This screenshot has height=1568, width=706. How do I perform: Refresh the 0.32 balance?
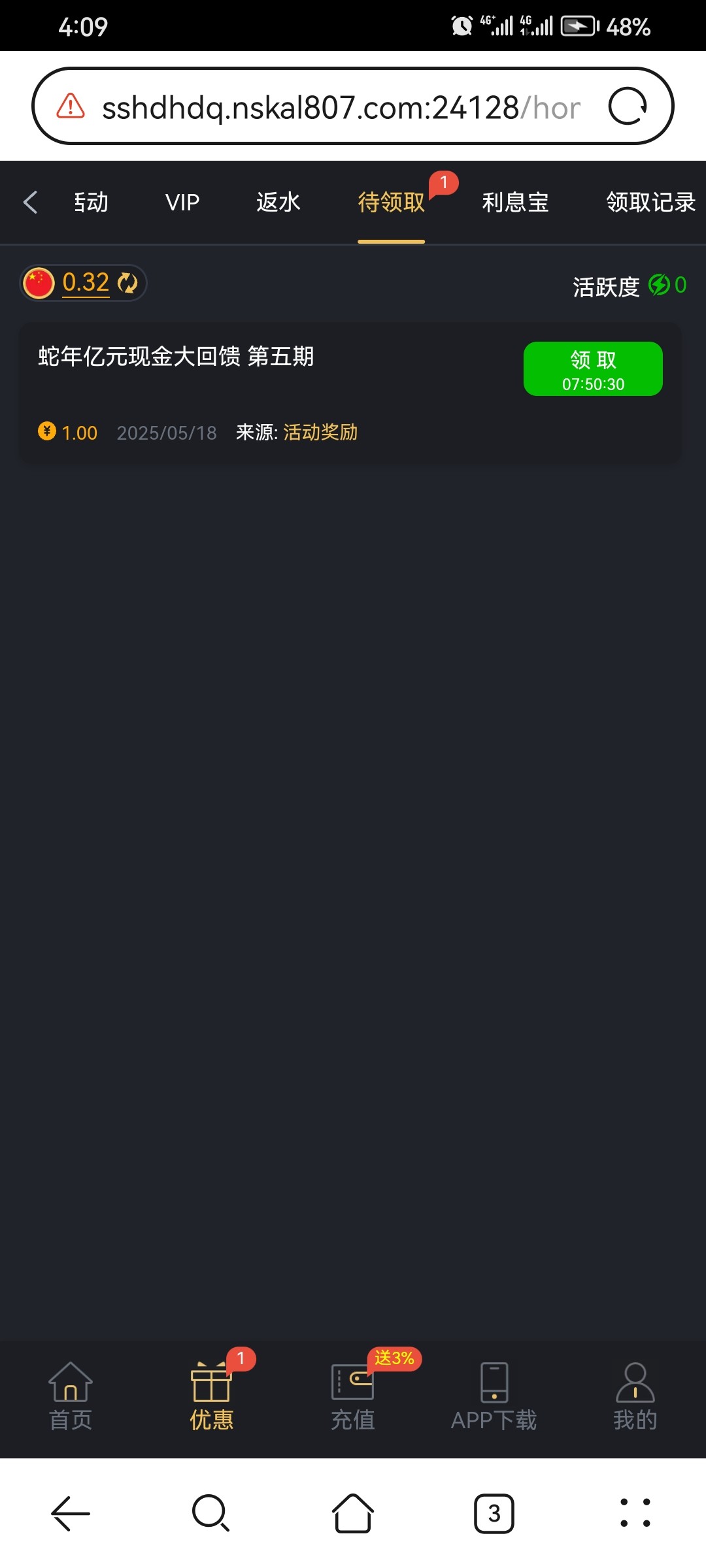127,284
